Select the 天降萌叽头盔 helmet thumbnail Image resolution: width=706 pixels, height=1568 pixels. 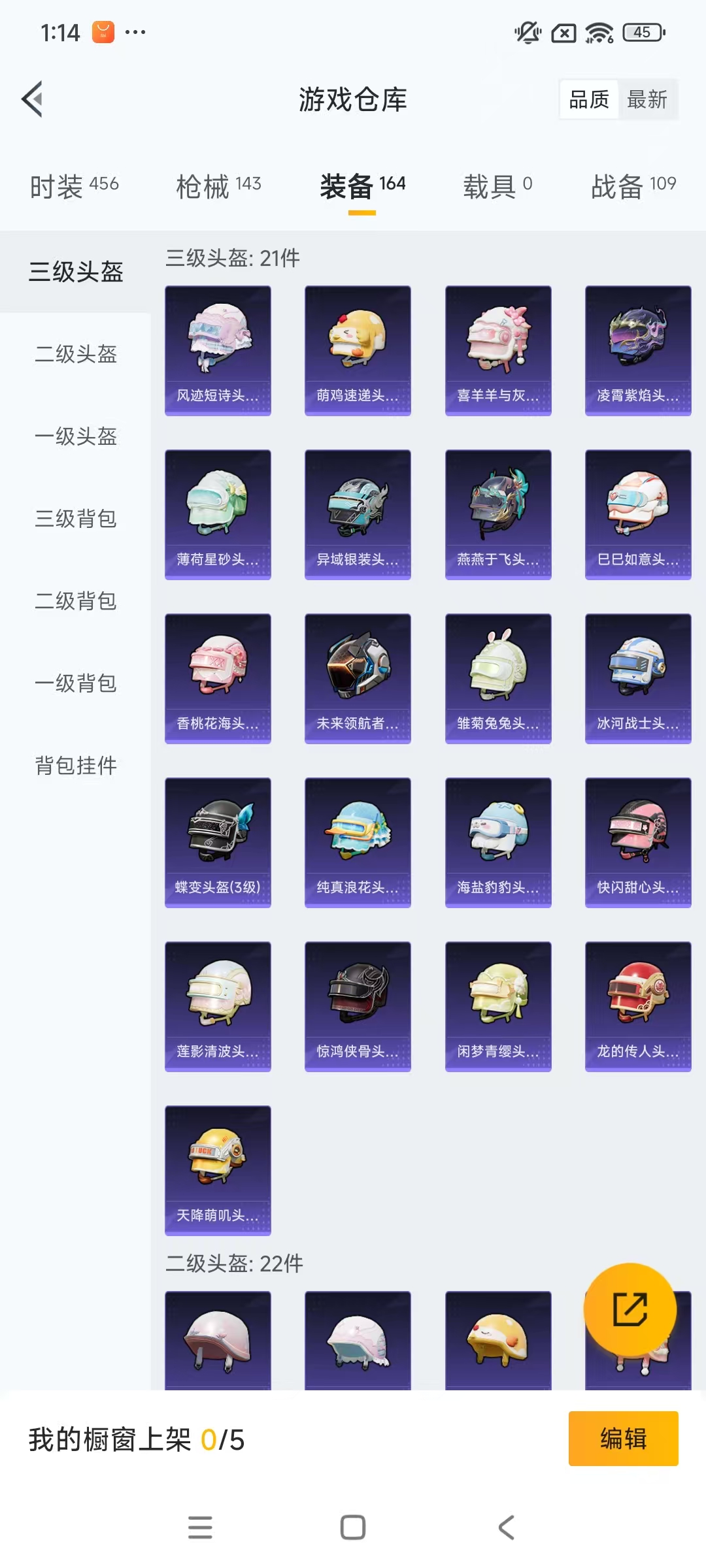coord(218,1171)
